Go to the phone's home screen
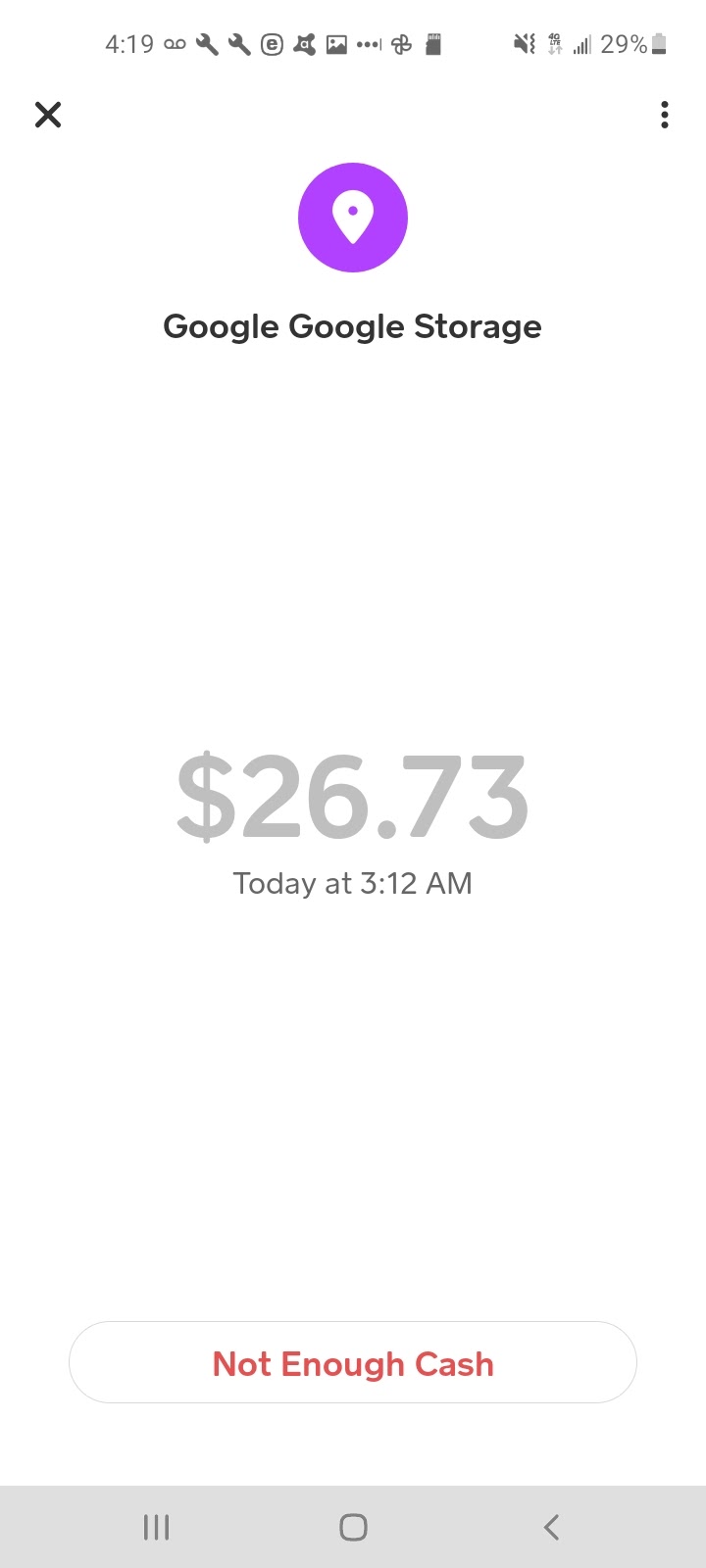Viewport: 706px width, 1568px height. coord(353,1526)
